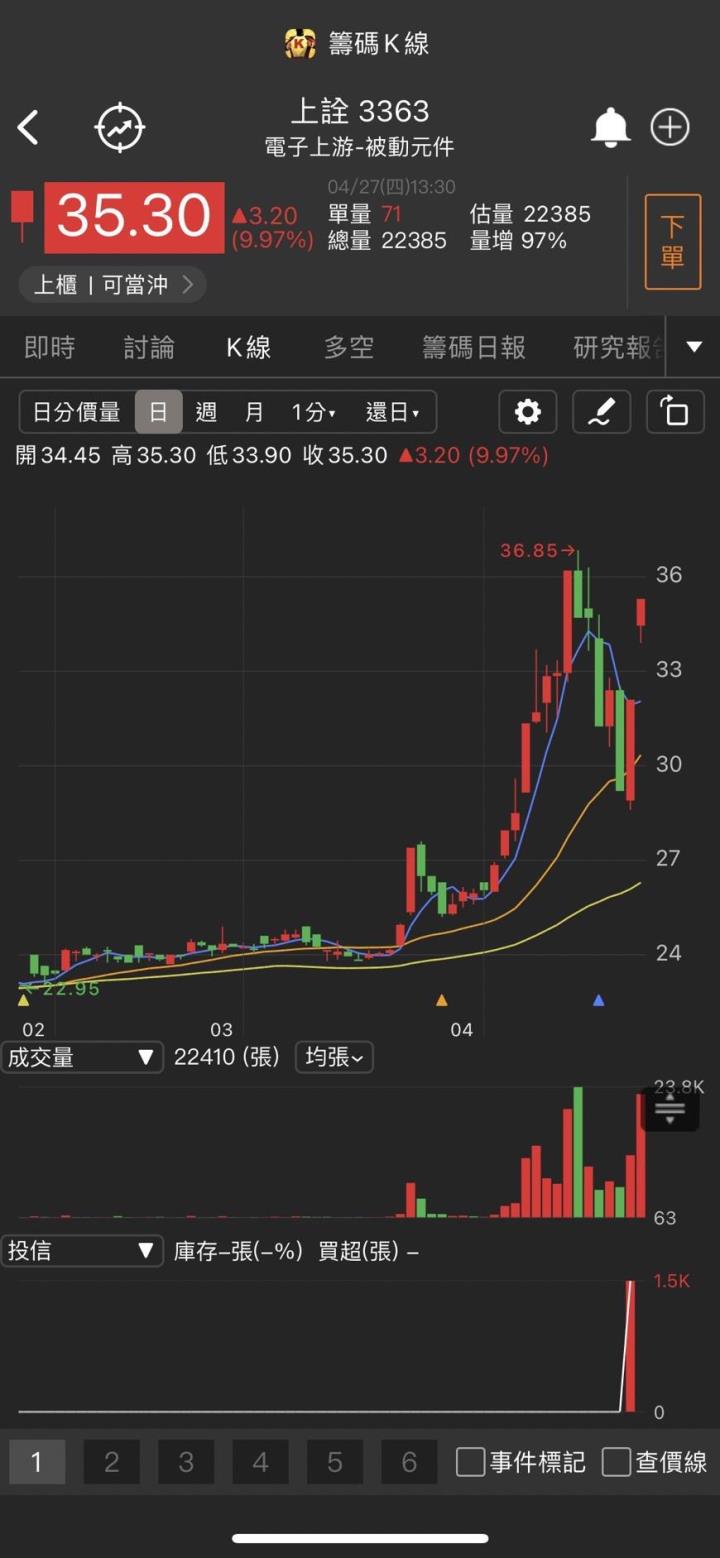This screenshot has height=1558, width=720.
Task: Open price alert notifications bell
Action: pyautogui.click(x=610, y=128)
